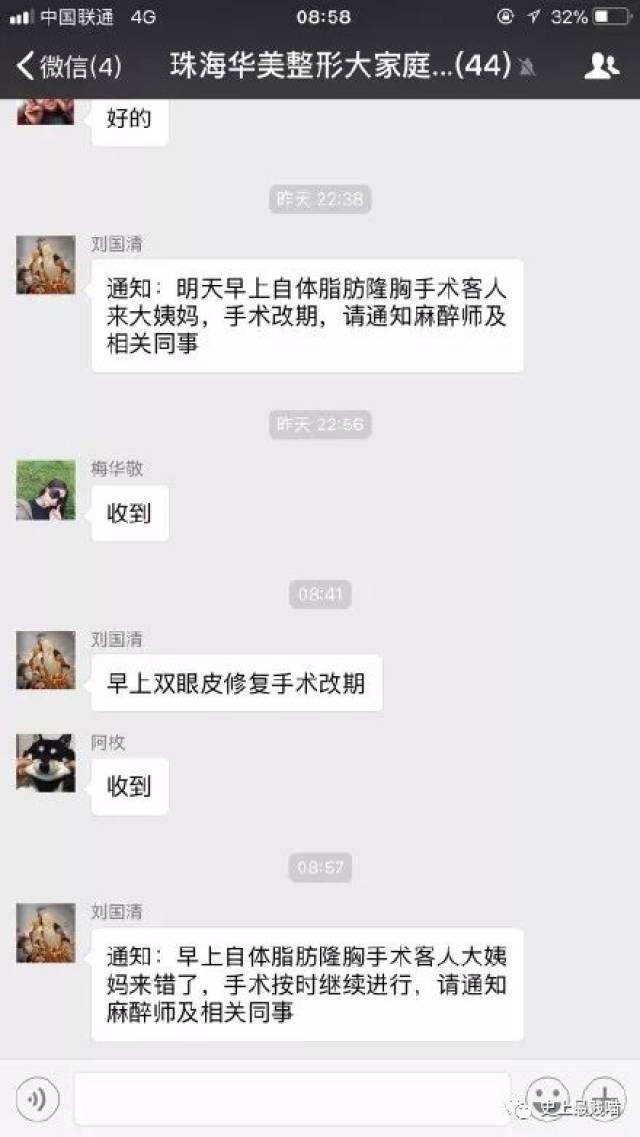Switch to voice message input
The width and height of the screenshot is (640, 1137).
coord(37,1101)
